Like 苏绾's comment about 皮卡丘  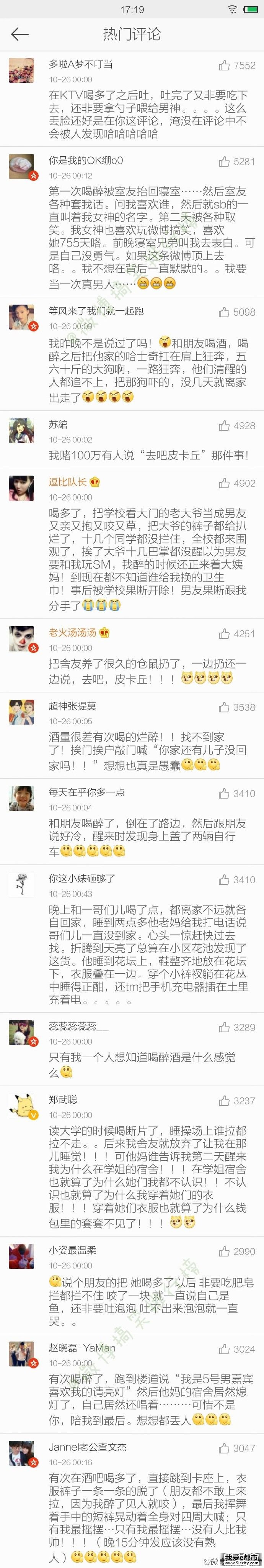coord(225,425)
